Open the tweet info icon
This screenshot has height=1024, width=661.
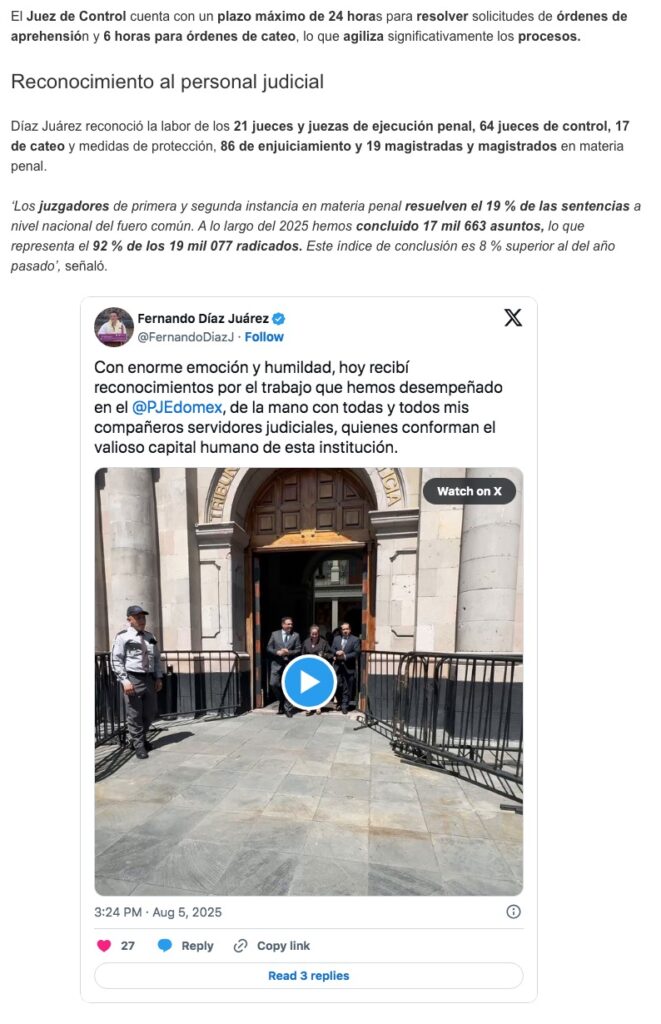click(513, 912)
